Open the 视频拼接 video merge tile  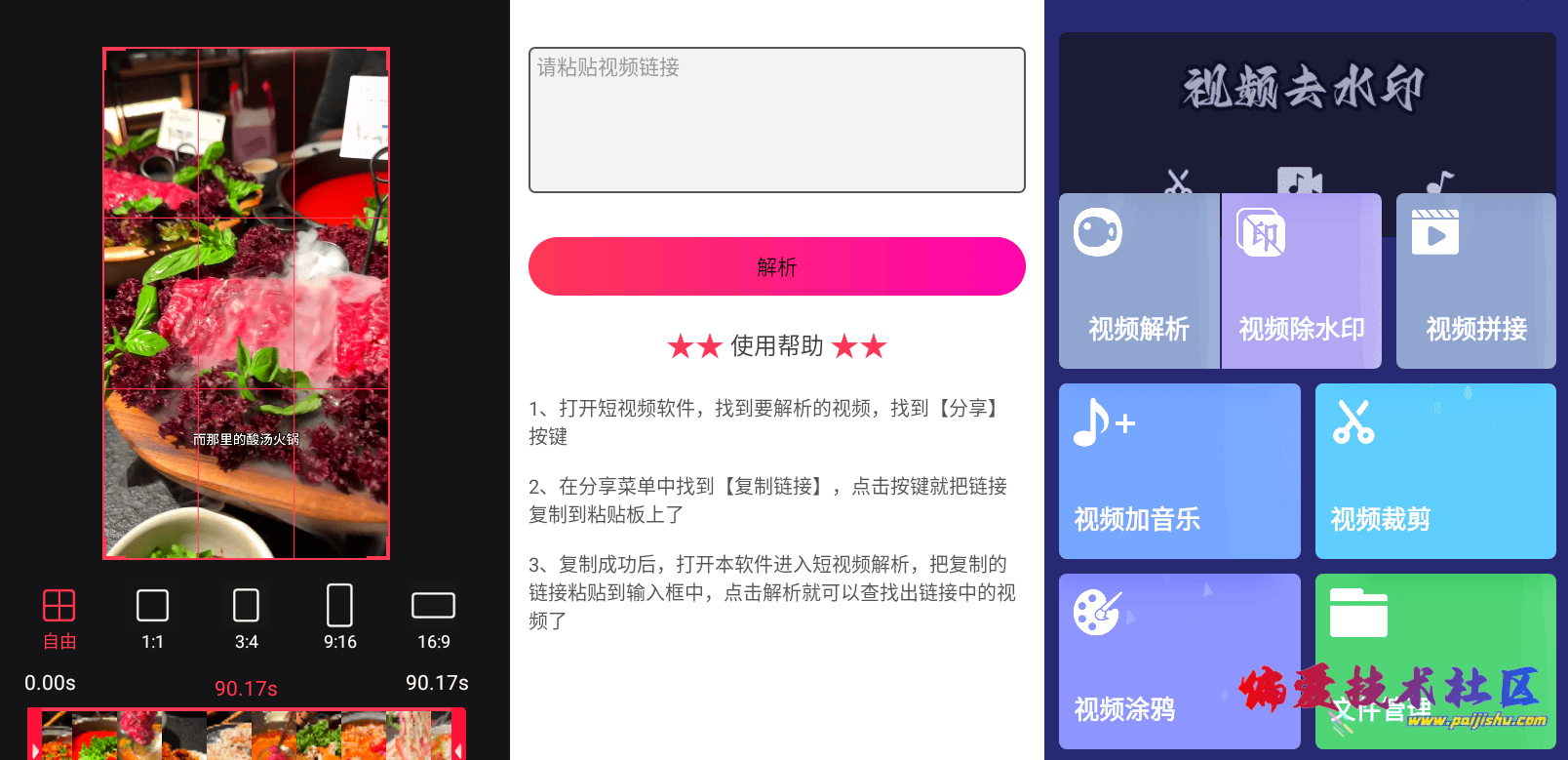1475,281
